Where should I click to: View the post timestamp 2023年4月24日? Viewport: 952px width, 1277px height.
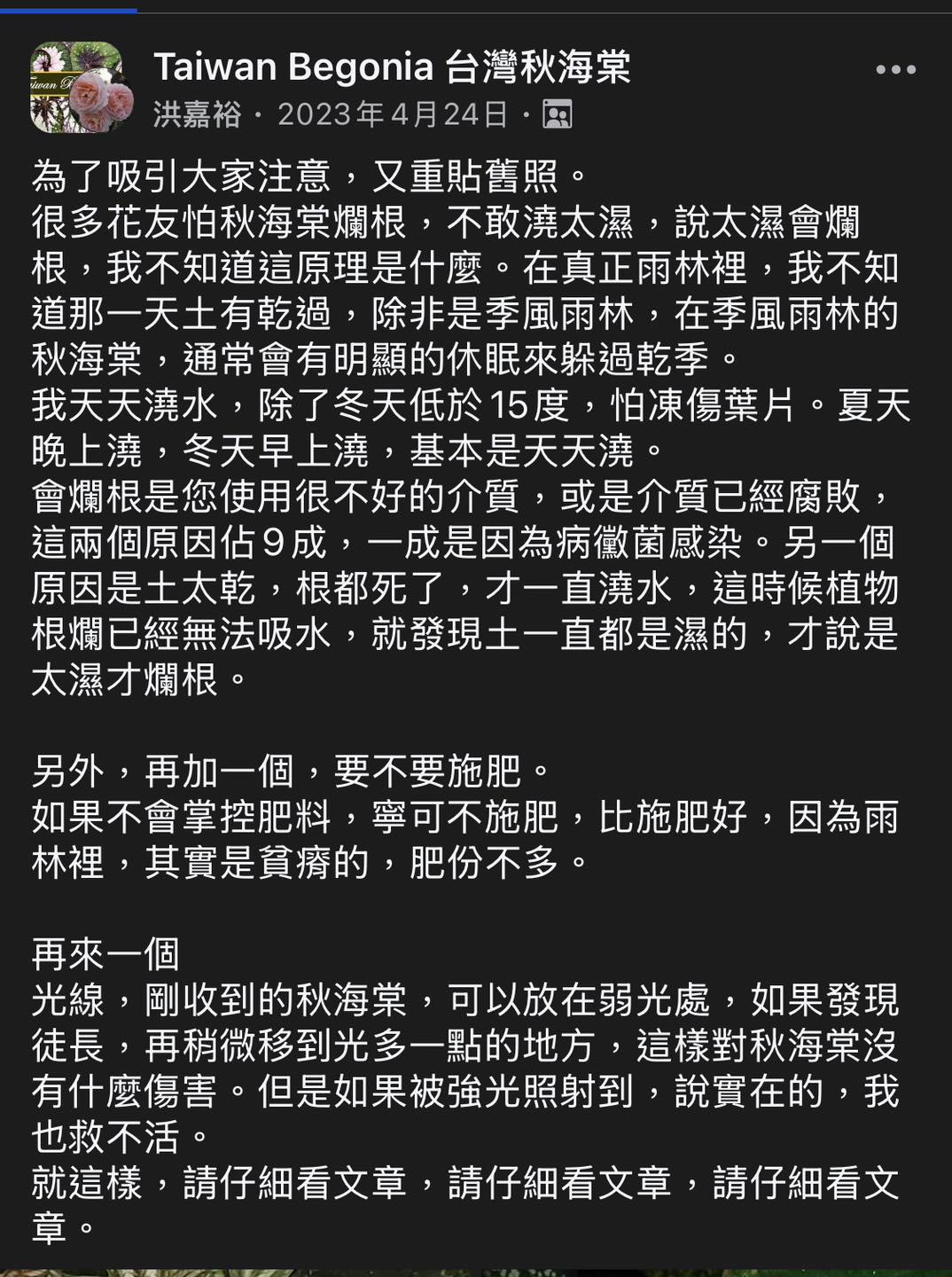[393, 114]
